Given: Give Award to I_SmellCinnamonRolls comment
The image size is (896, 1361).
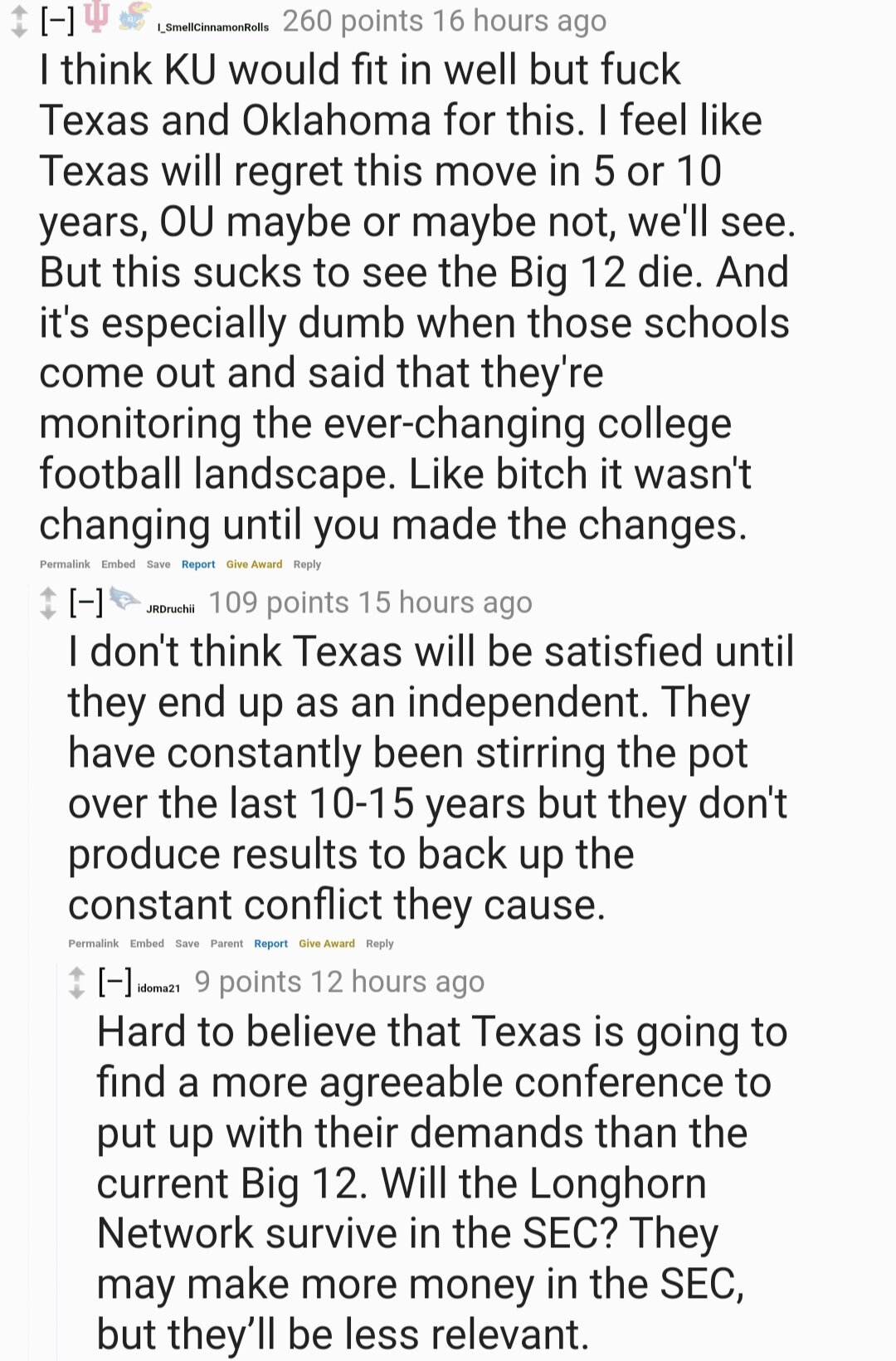Looking at the screenshot, I should 254,564.
